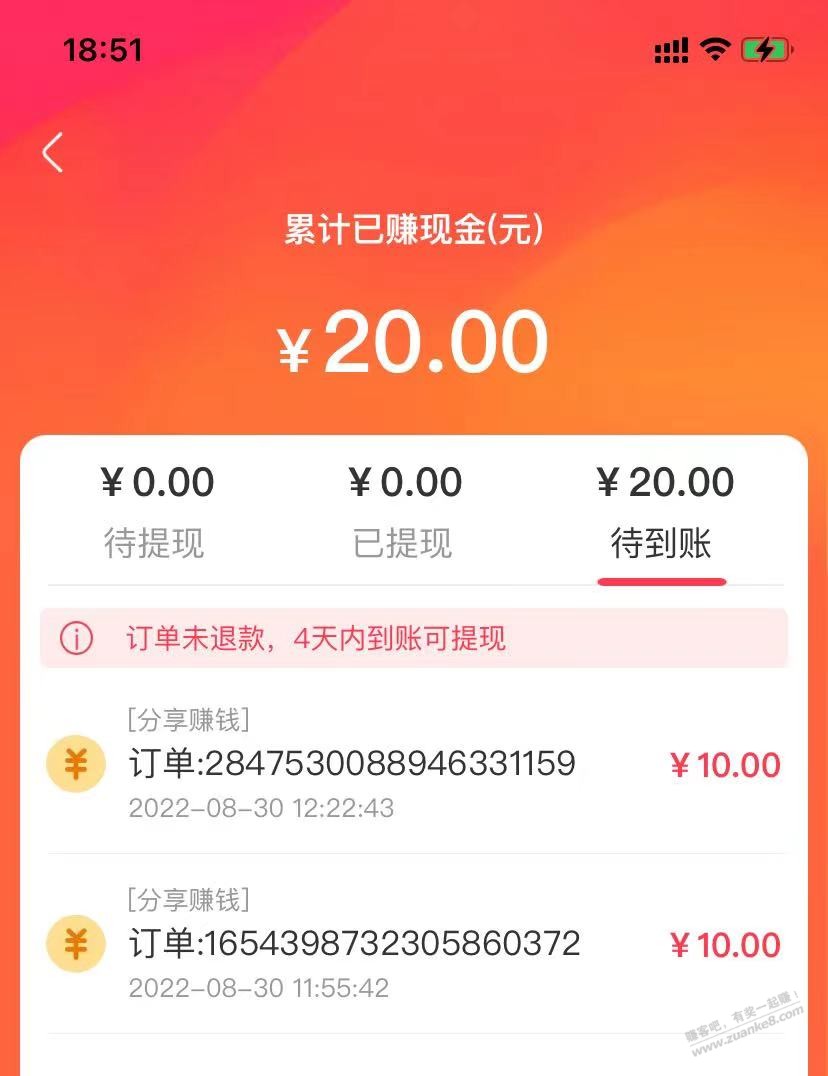This screenshot has height=1076, width=828.
Task: Switch to the 待提现 tab
Action: [x=154, y=544]
